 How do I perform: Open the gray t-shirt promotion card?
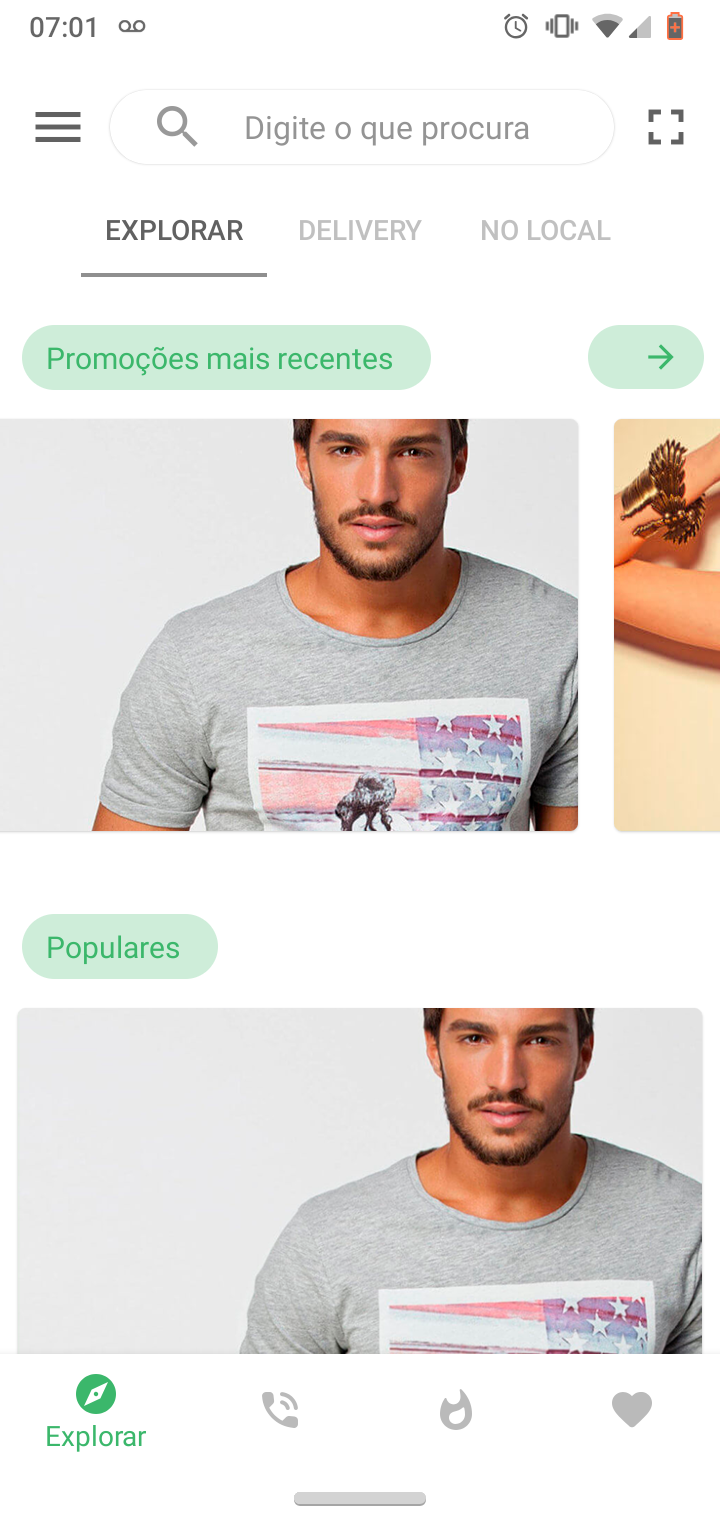pyautogui.click(x=289, y=625)
